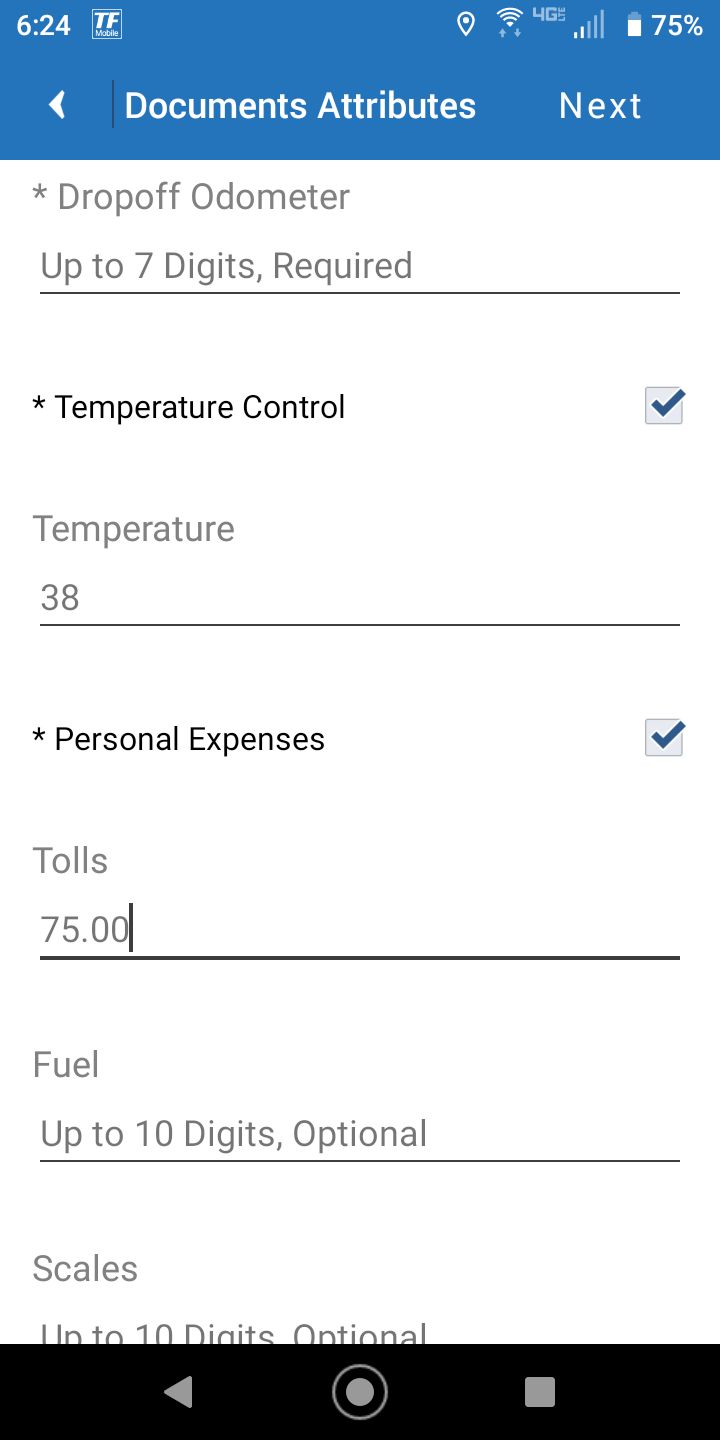The width and height of the screenshot is (720, 1440).
Task: Tap Next to continue
Action: coord(600,105)
